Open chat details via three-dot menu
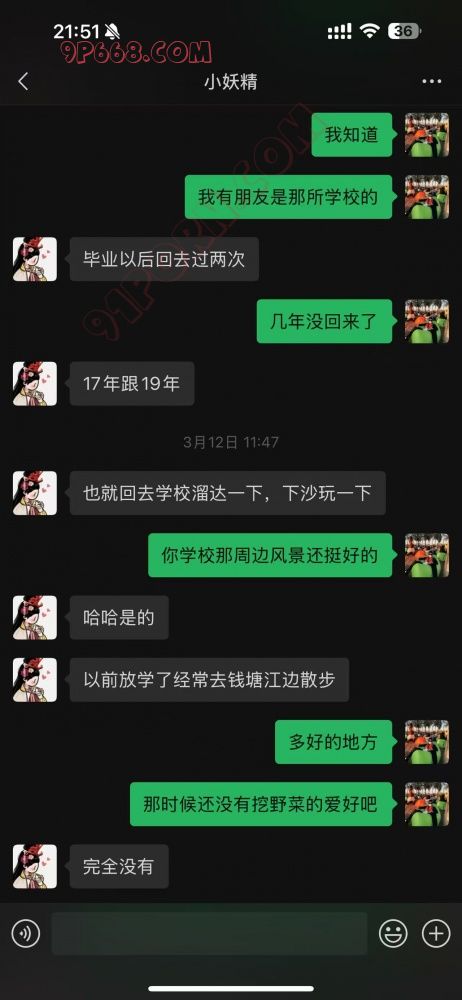462x1000 pixels. tap(431, 82)
